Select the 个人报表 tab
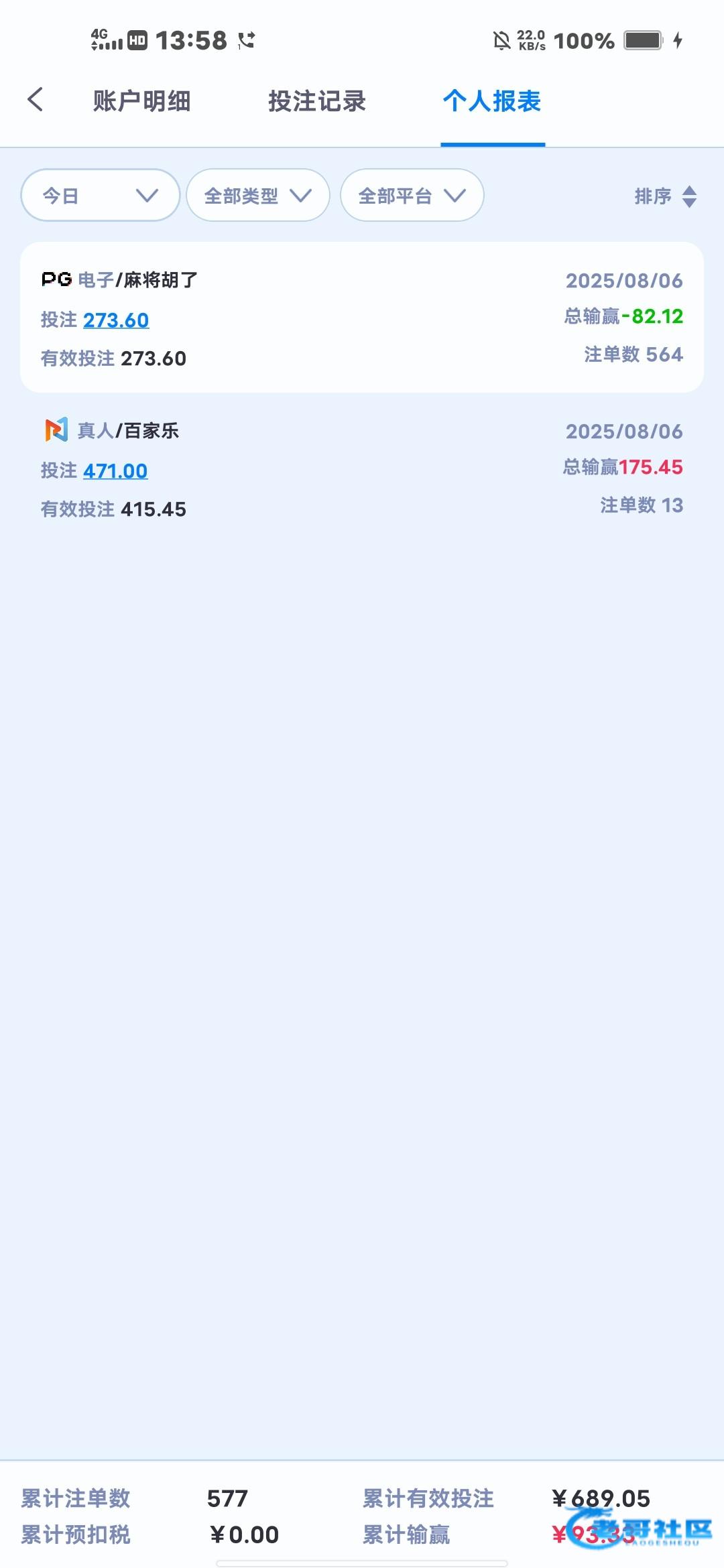 [x=492, y=101]
